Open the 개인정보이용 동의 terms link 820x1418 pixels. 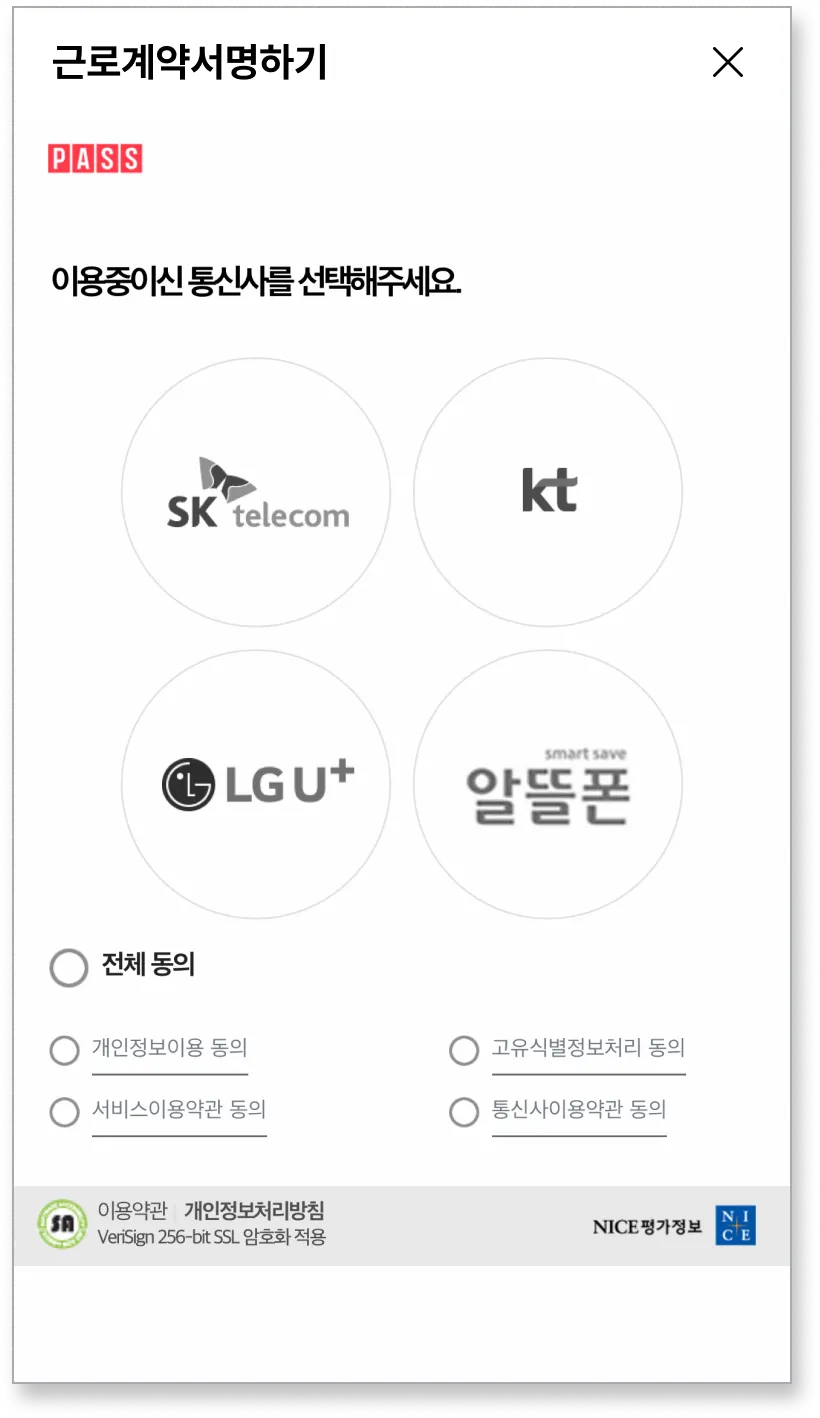click(169, 1049)
